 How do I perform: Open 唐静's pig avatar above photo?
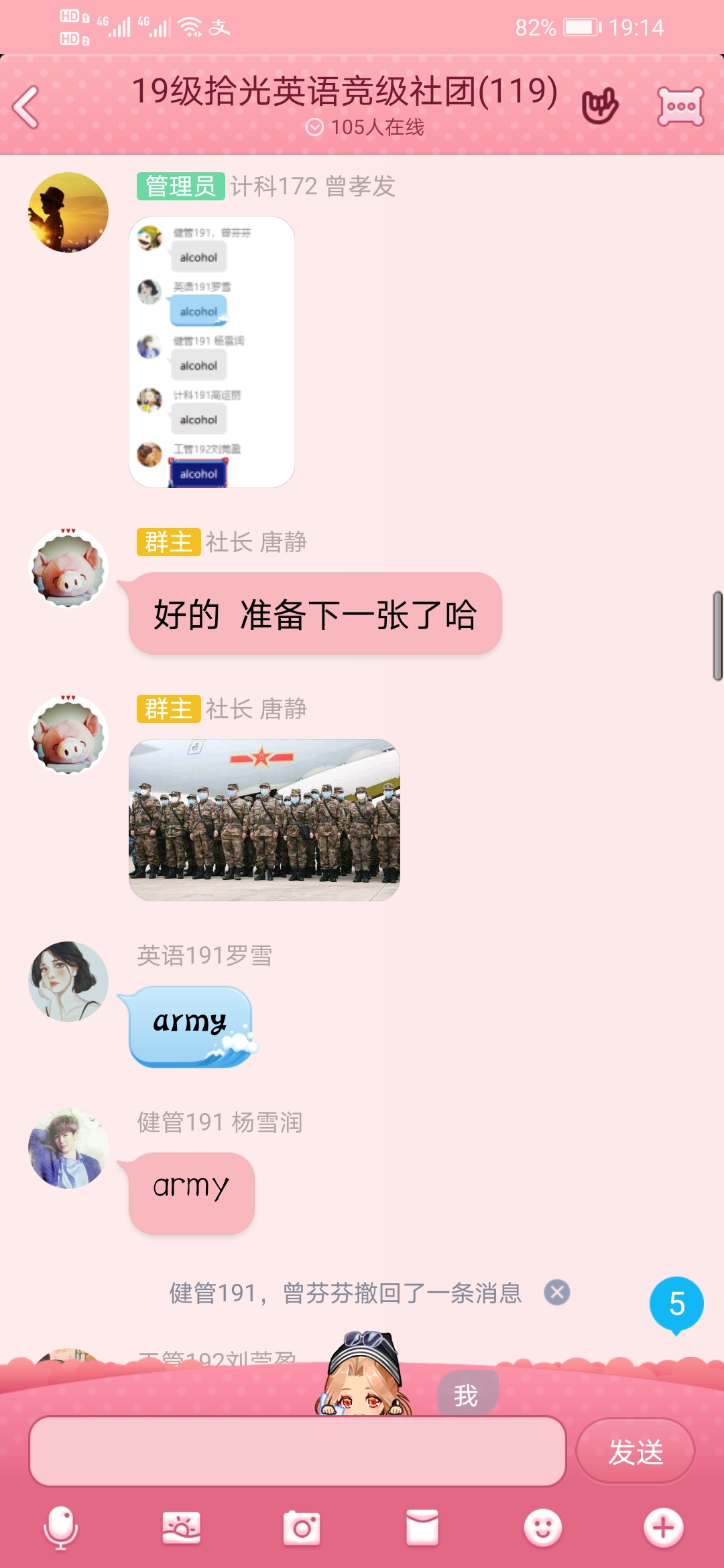tap(68, 735)
